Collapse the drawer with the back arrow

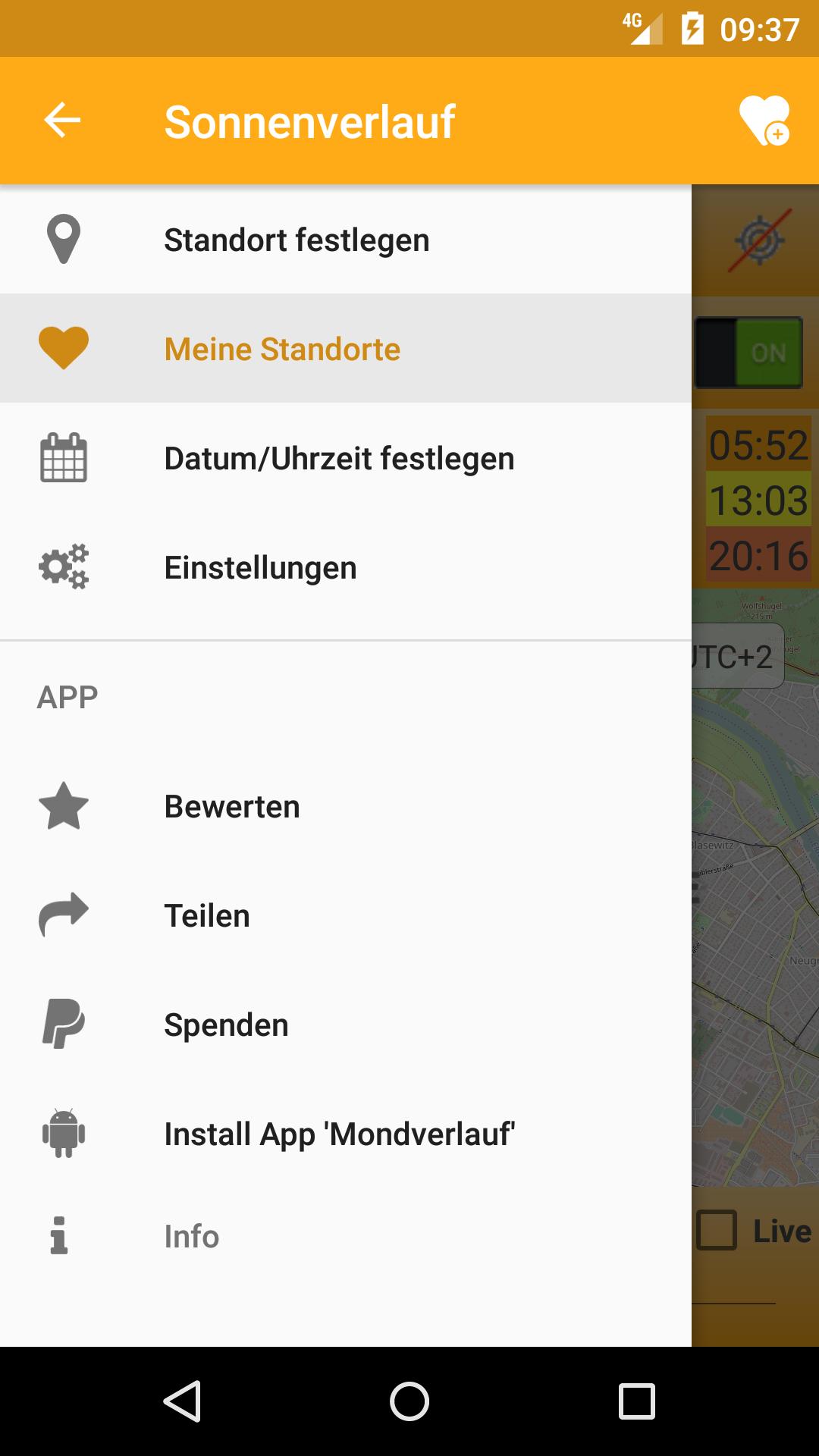[x=61, y=120]
